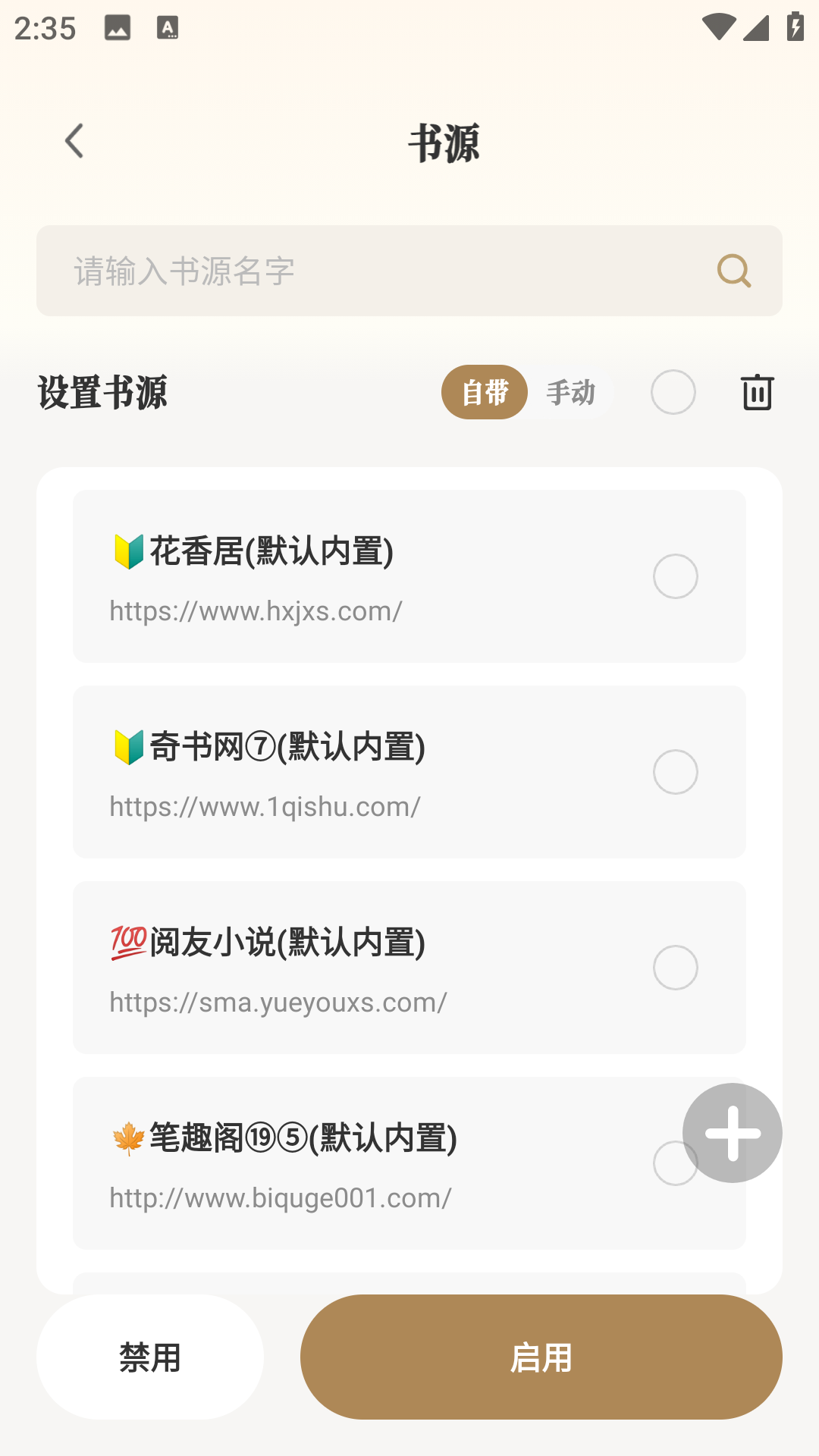
Task: Switch to the 手动 tab
Action: pyautogui.click(x=571, y=392)
